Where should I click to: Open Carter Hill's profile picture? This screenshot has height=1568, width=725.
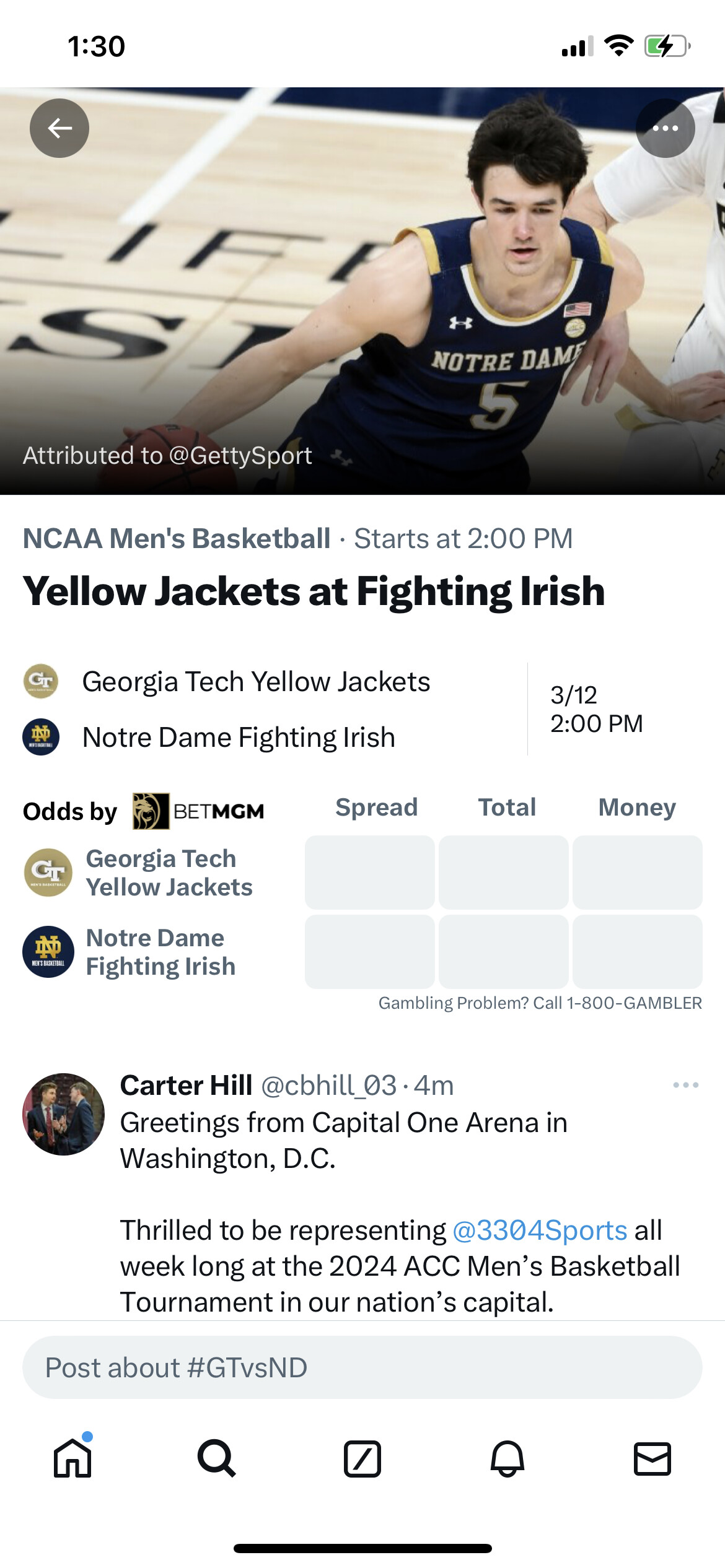63,1114
